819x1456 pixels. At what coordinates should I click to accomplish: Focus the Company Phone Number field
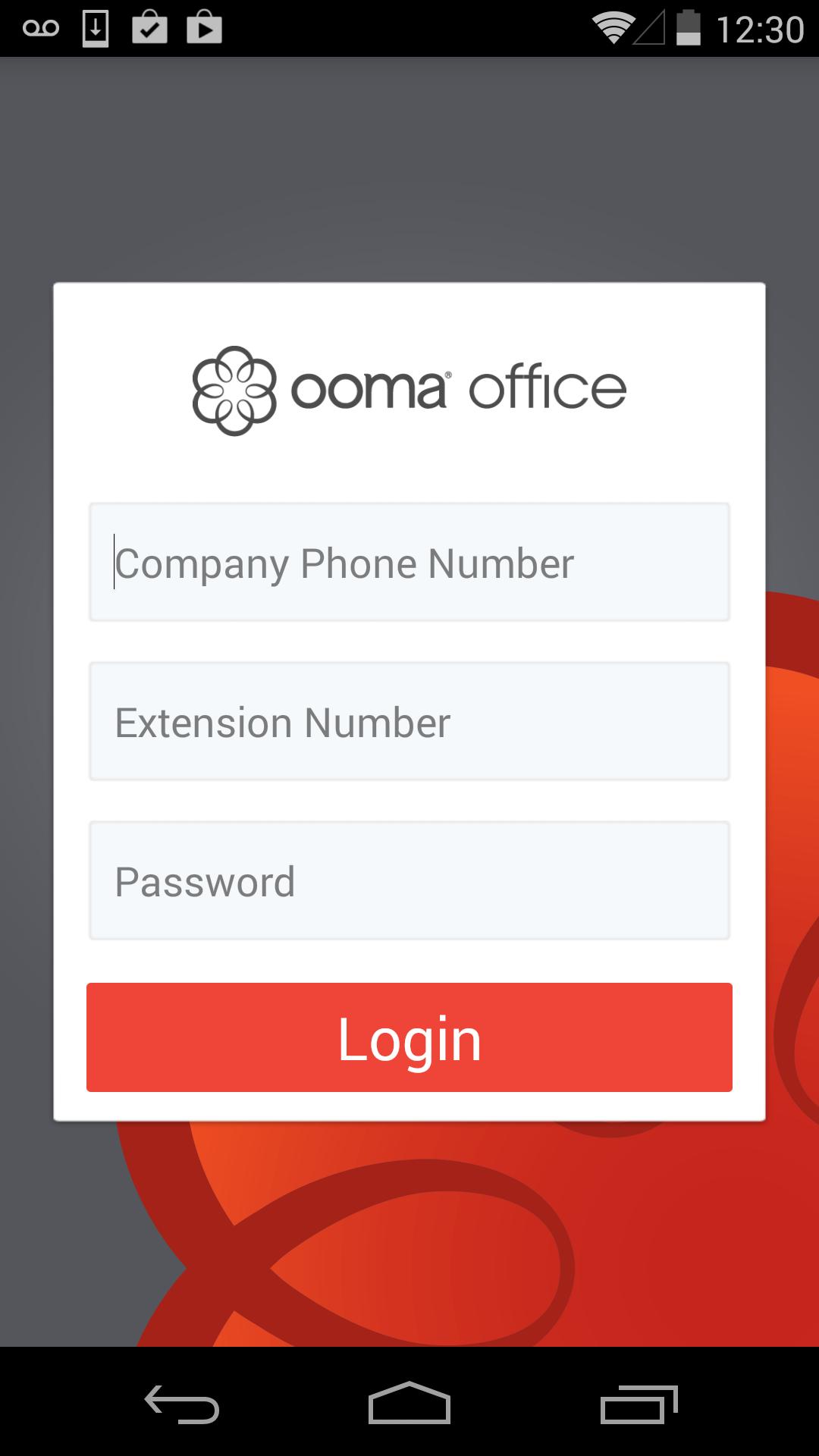click(x=409, y=562)
